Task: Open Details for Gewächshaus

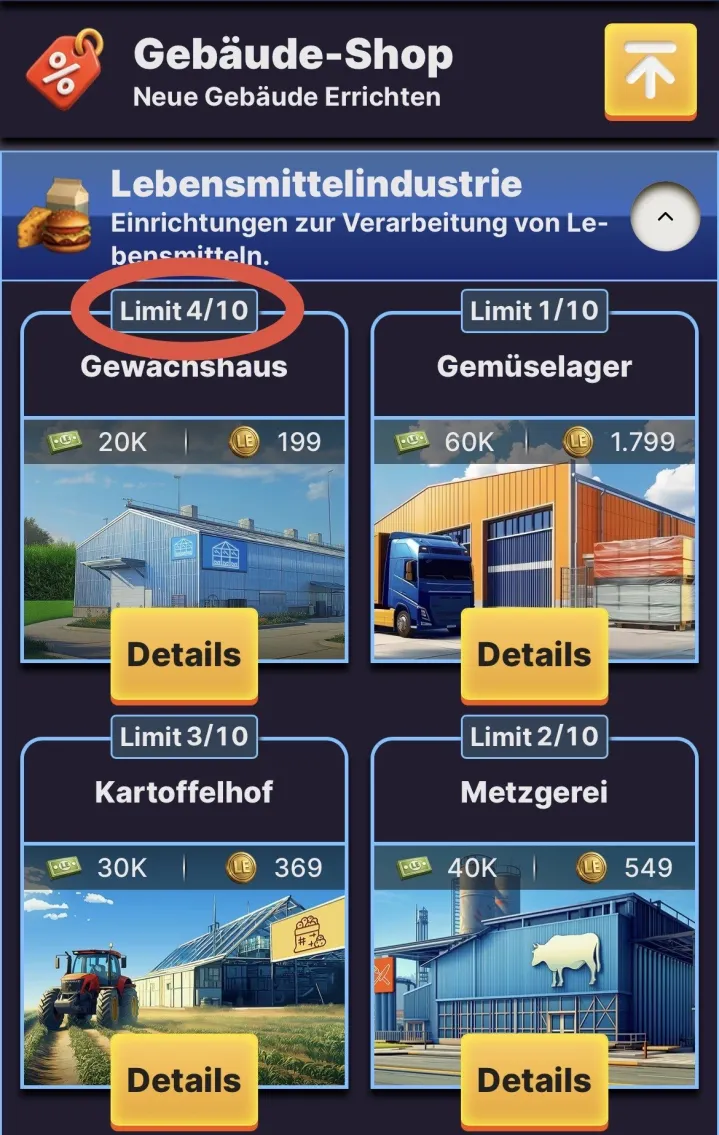Action: pos(184,654)
